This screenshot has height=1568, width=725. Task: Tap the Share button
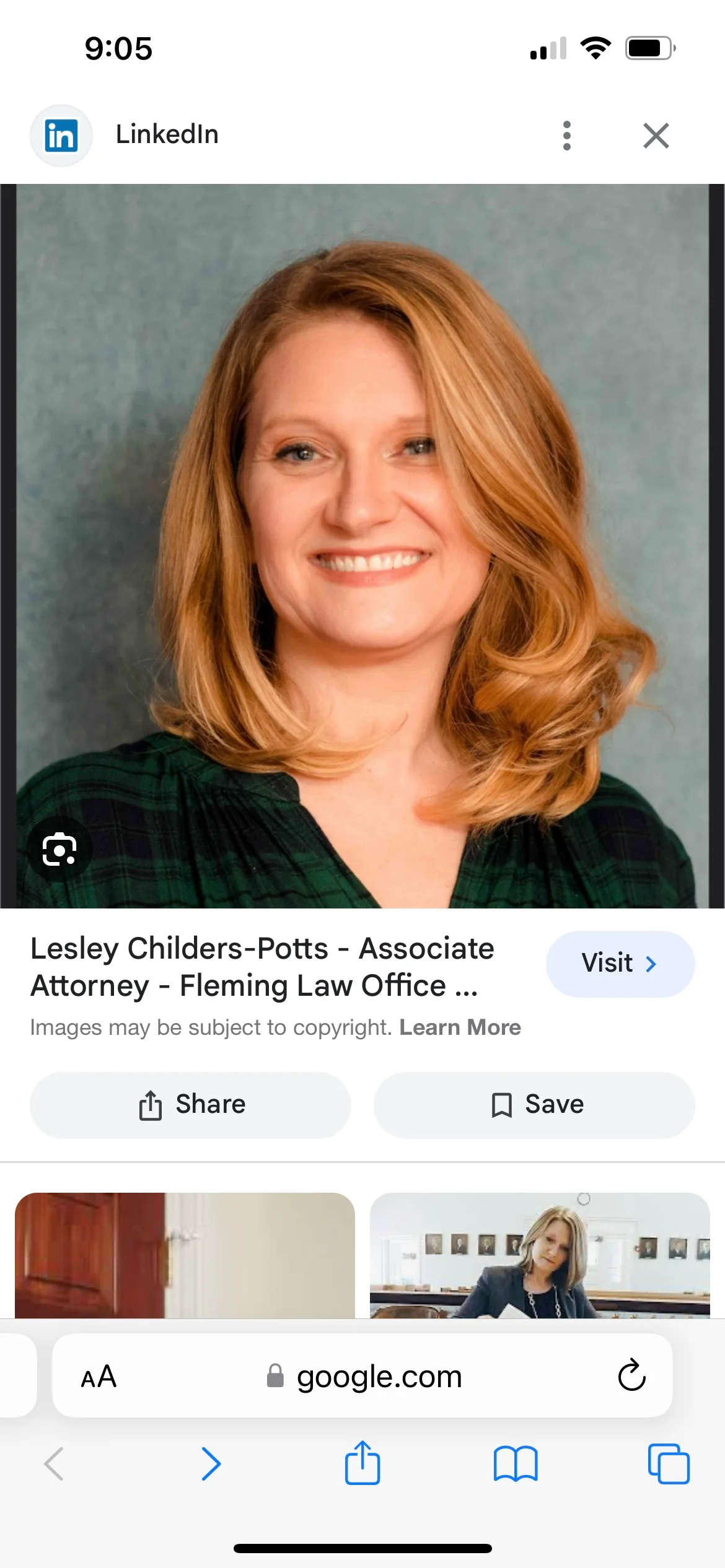[191, 1105]
